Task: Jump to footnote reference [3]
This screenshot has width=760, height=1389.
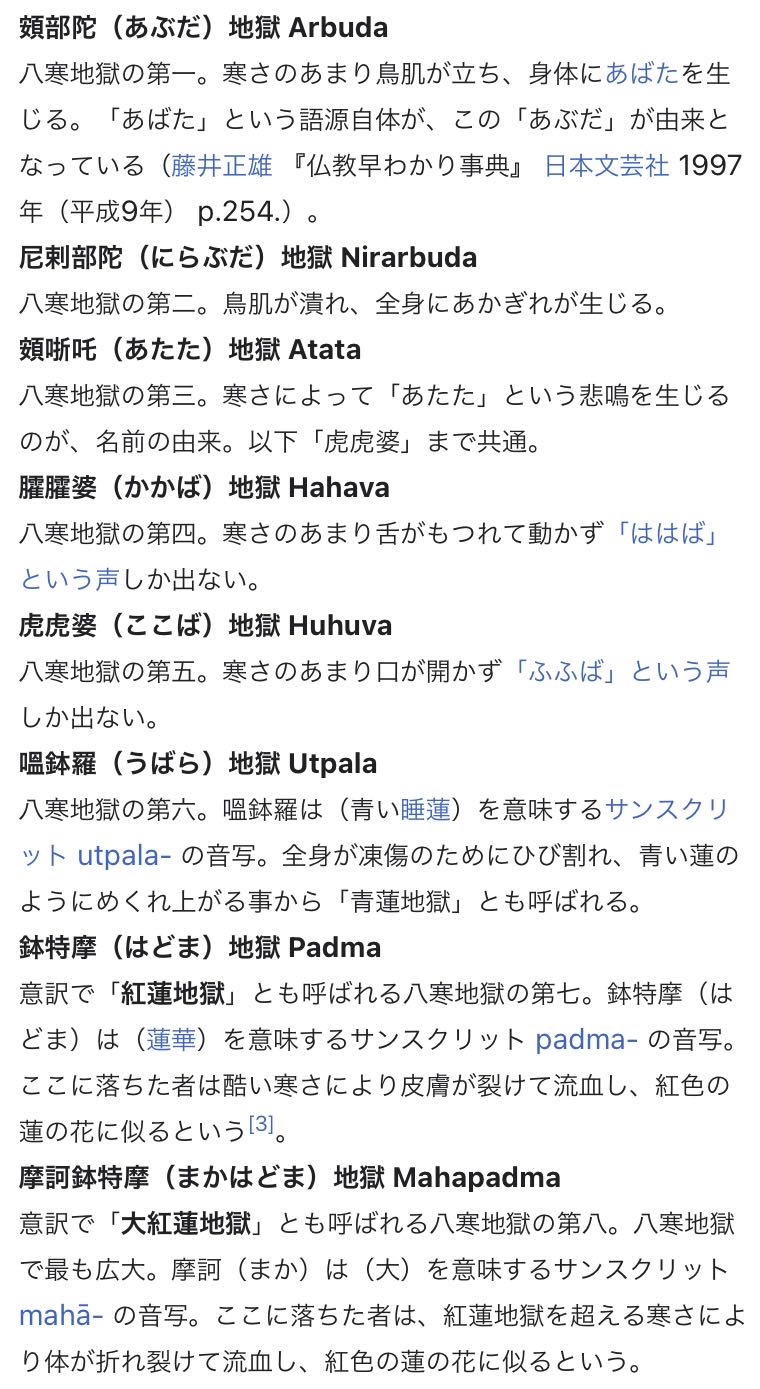Action: [260, 1125]
